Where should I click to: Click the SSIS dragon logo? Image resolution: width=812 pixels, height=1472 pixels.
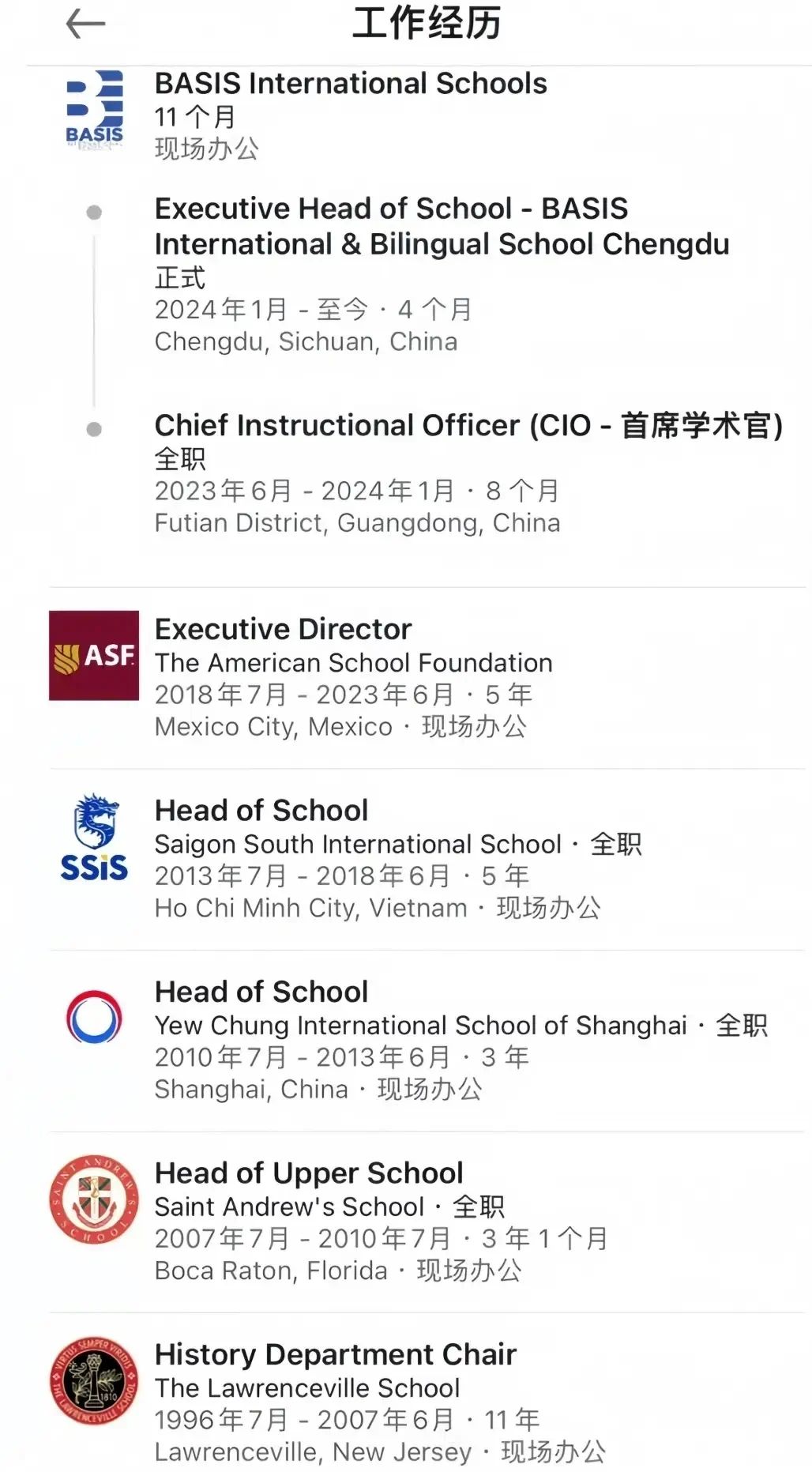coord(93,838)
